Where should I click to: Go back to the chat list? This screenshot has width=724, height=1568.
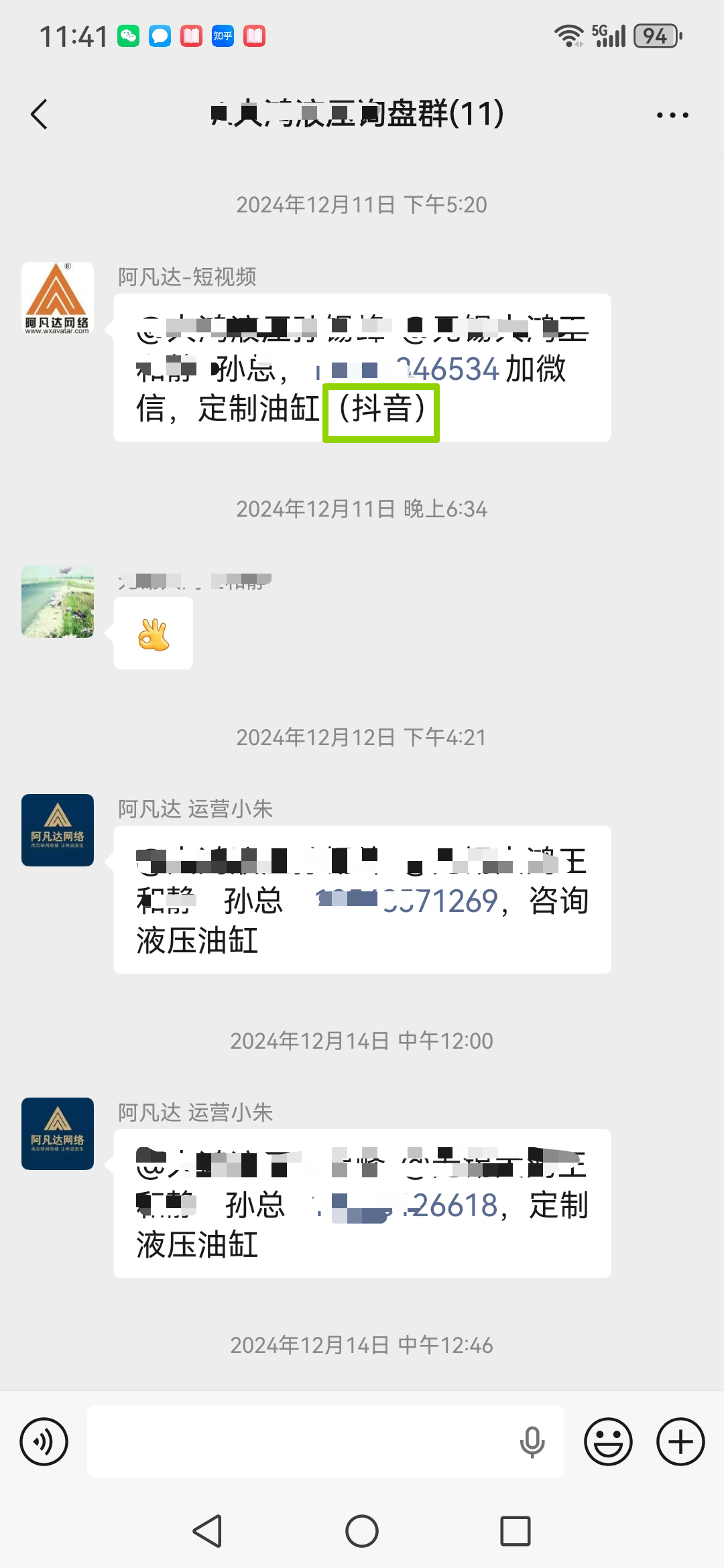(x=40, y=115)
